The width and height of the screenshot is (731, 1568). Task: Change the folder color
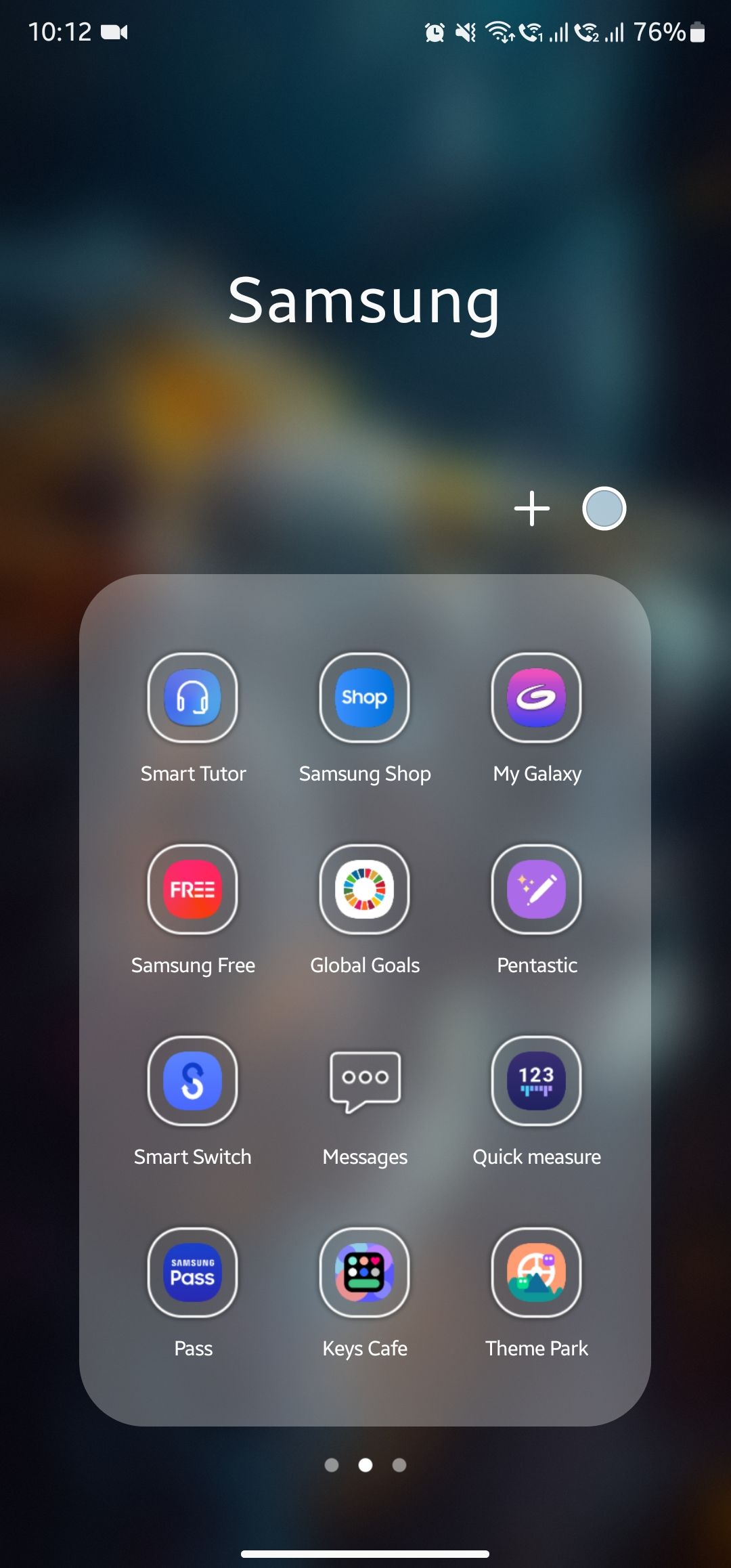604,508
